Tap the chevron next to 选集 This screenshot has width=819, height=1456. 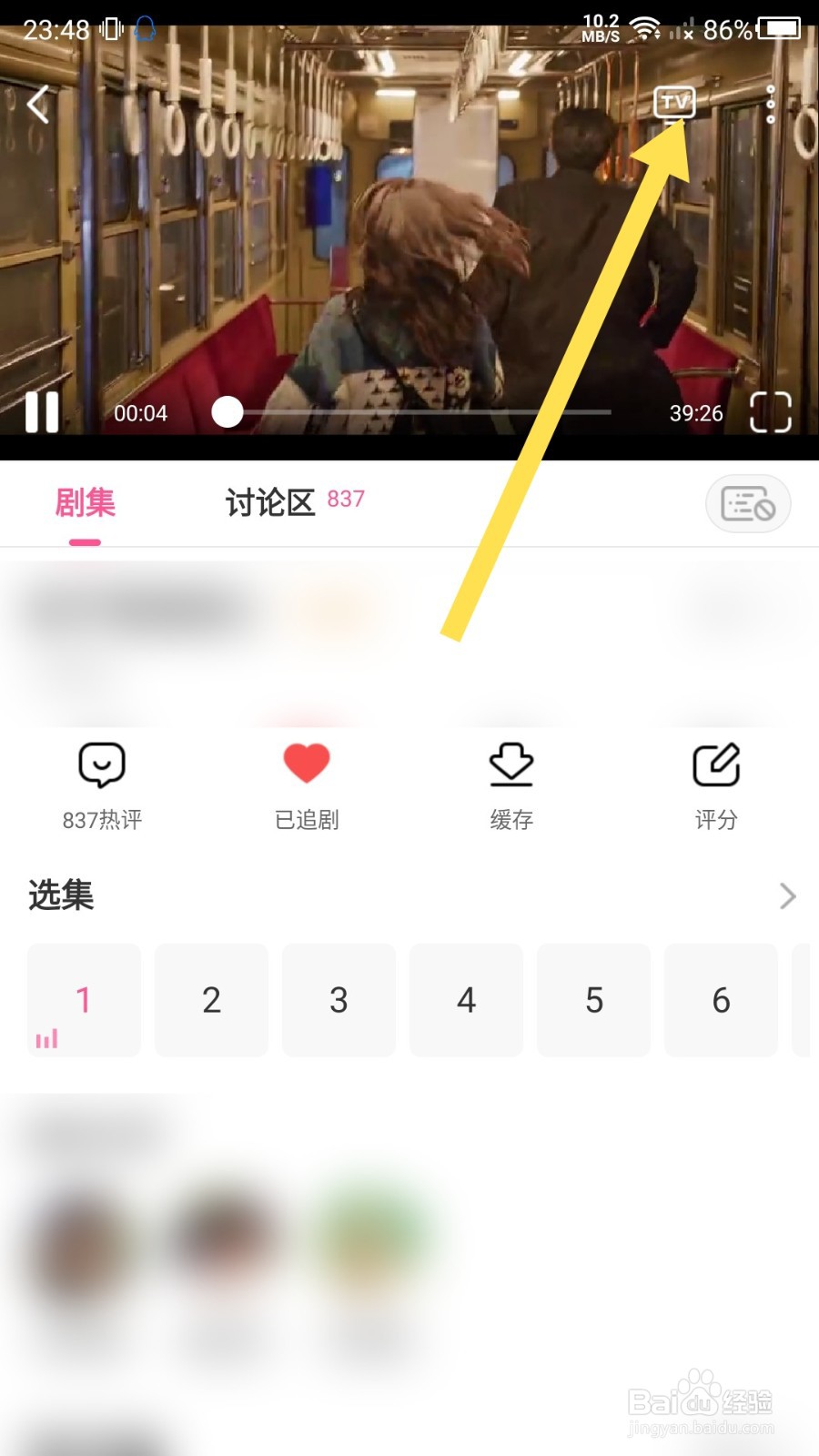point(787,896)
